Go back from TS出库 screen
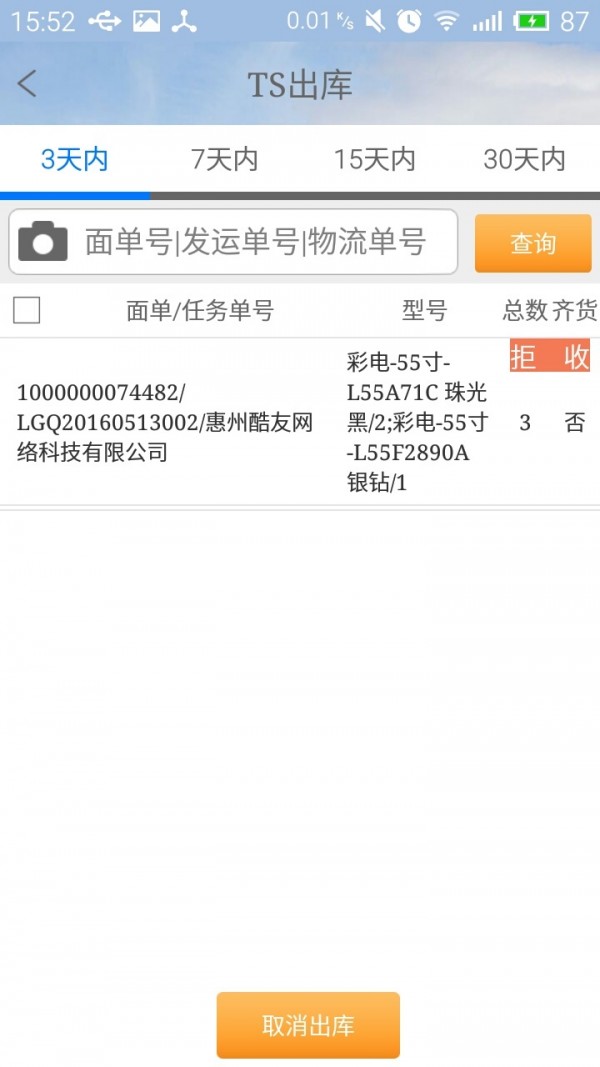600x1067 pixels. pos(28,84)
